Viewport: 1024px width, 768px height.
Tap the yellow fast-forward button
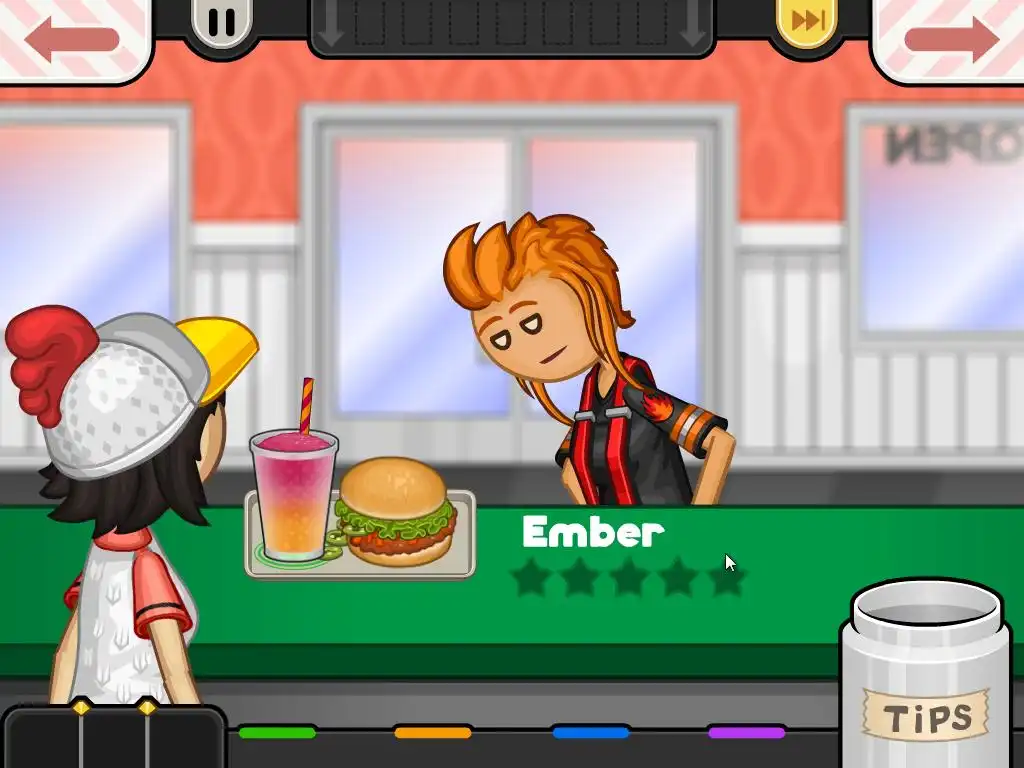point(807,21)
